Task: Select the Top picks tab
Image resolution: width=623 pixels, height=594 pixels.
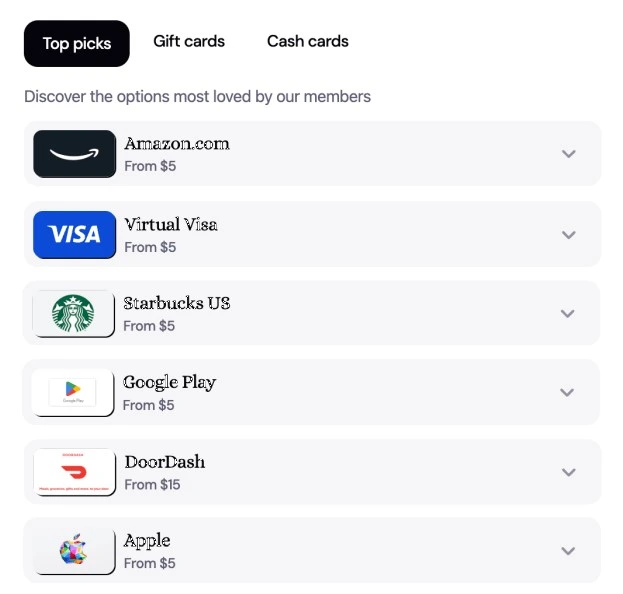Action: point(77,44)
